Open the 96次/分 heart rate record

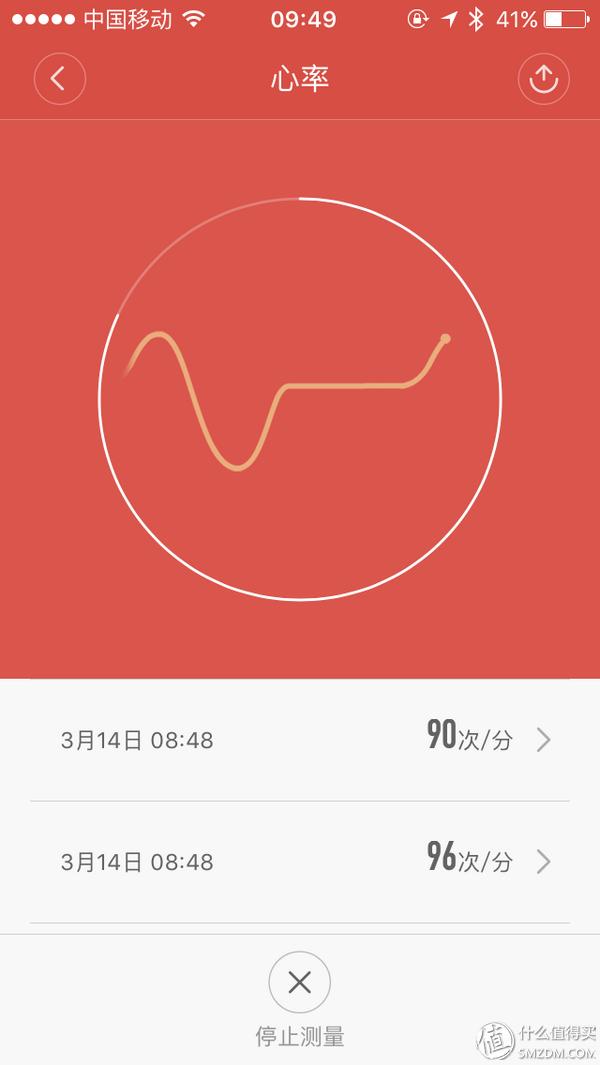[300, 861]
